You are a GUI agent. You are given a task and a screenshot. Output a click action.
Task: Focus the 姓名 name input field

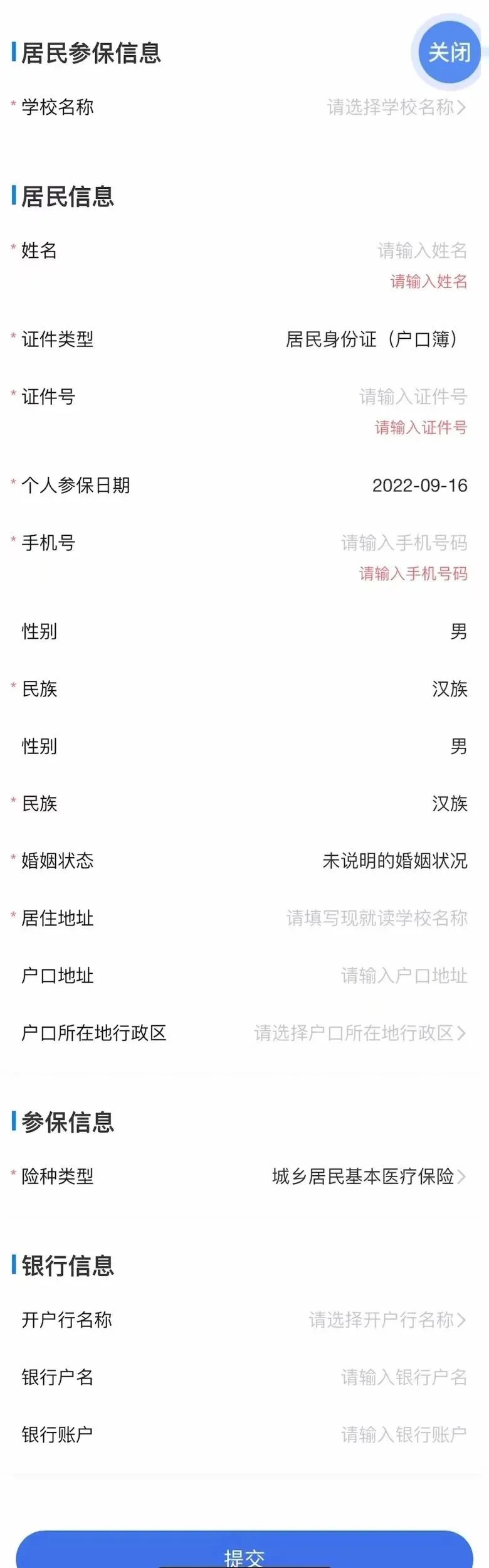(422, 251)
